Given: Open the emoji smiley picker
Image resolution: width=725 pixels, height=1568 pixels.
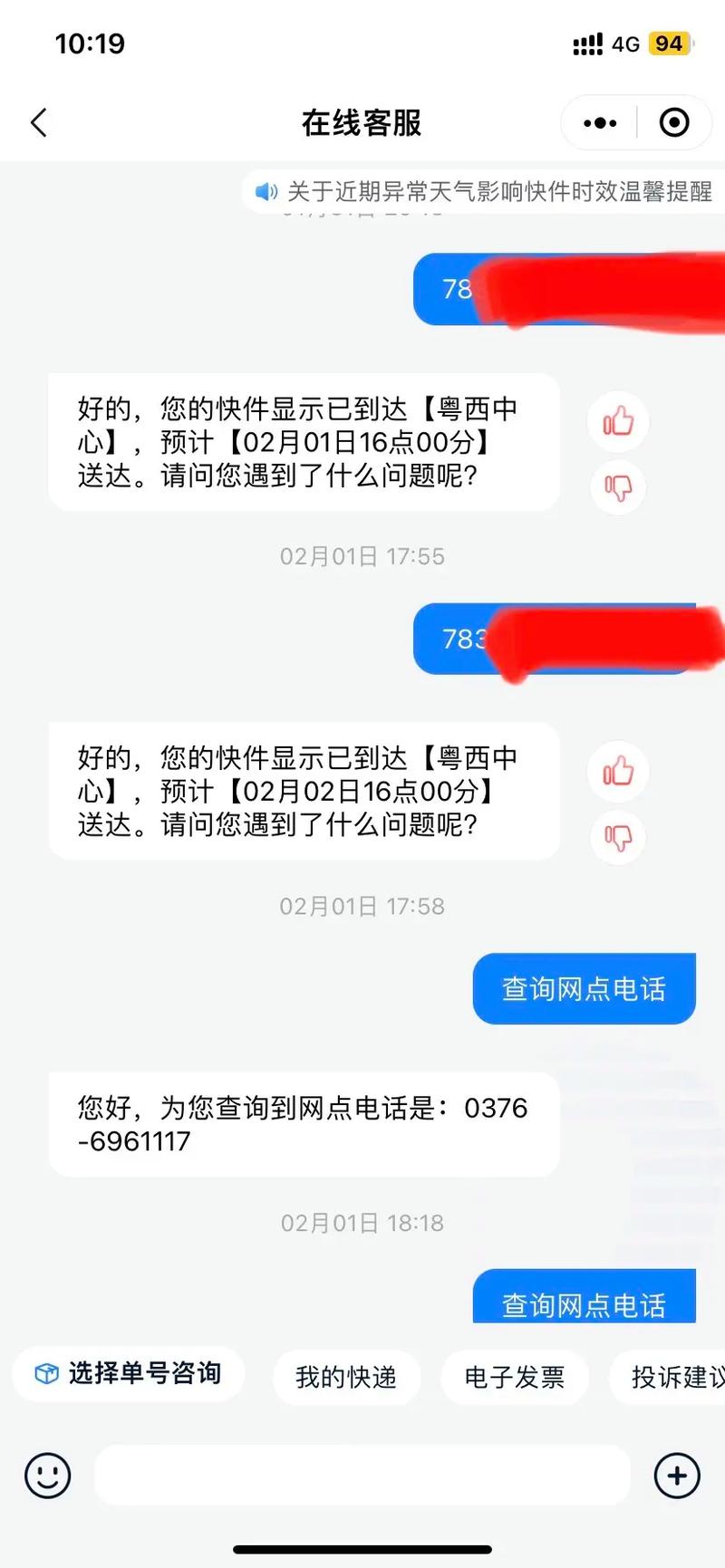Looking at the screenshot, I should (x=47, y=1476).
